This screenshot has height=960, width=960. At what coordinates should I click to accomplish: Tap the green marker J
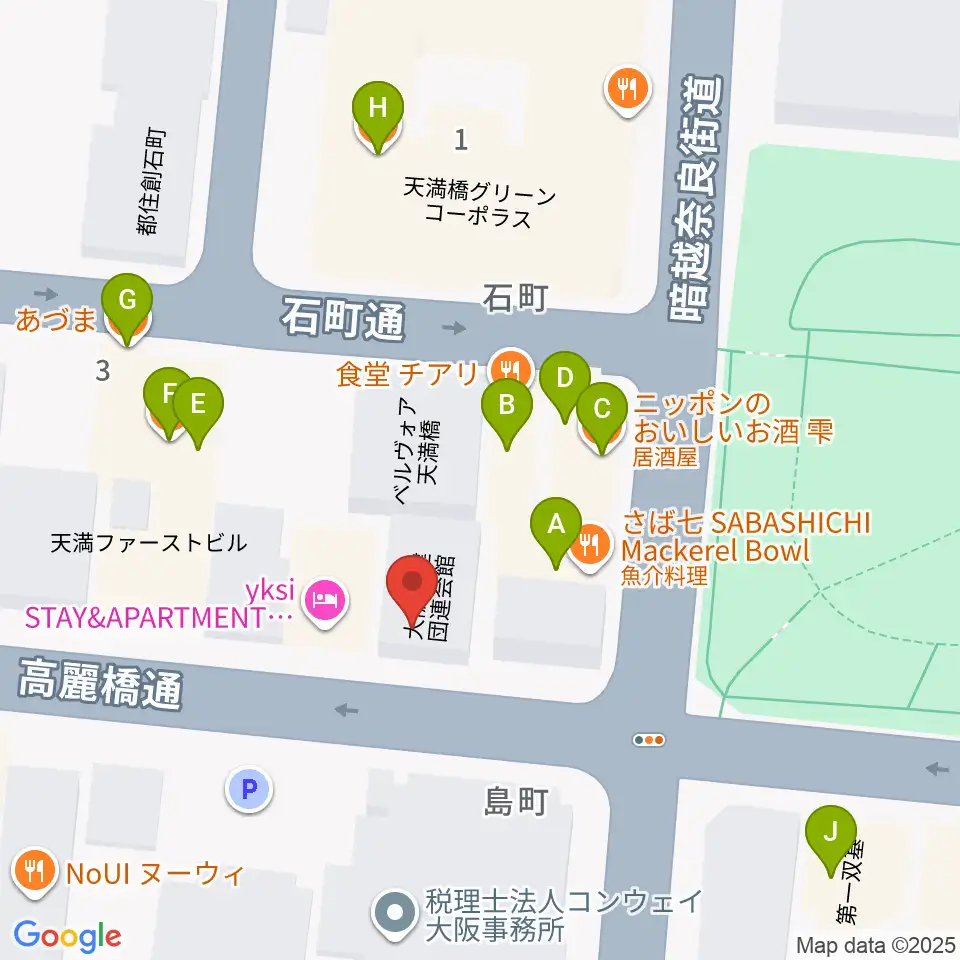(830, 838)
